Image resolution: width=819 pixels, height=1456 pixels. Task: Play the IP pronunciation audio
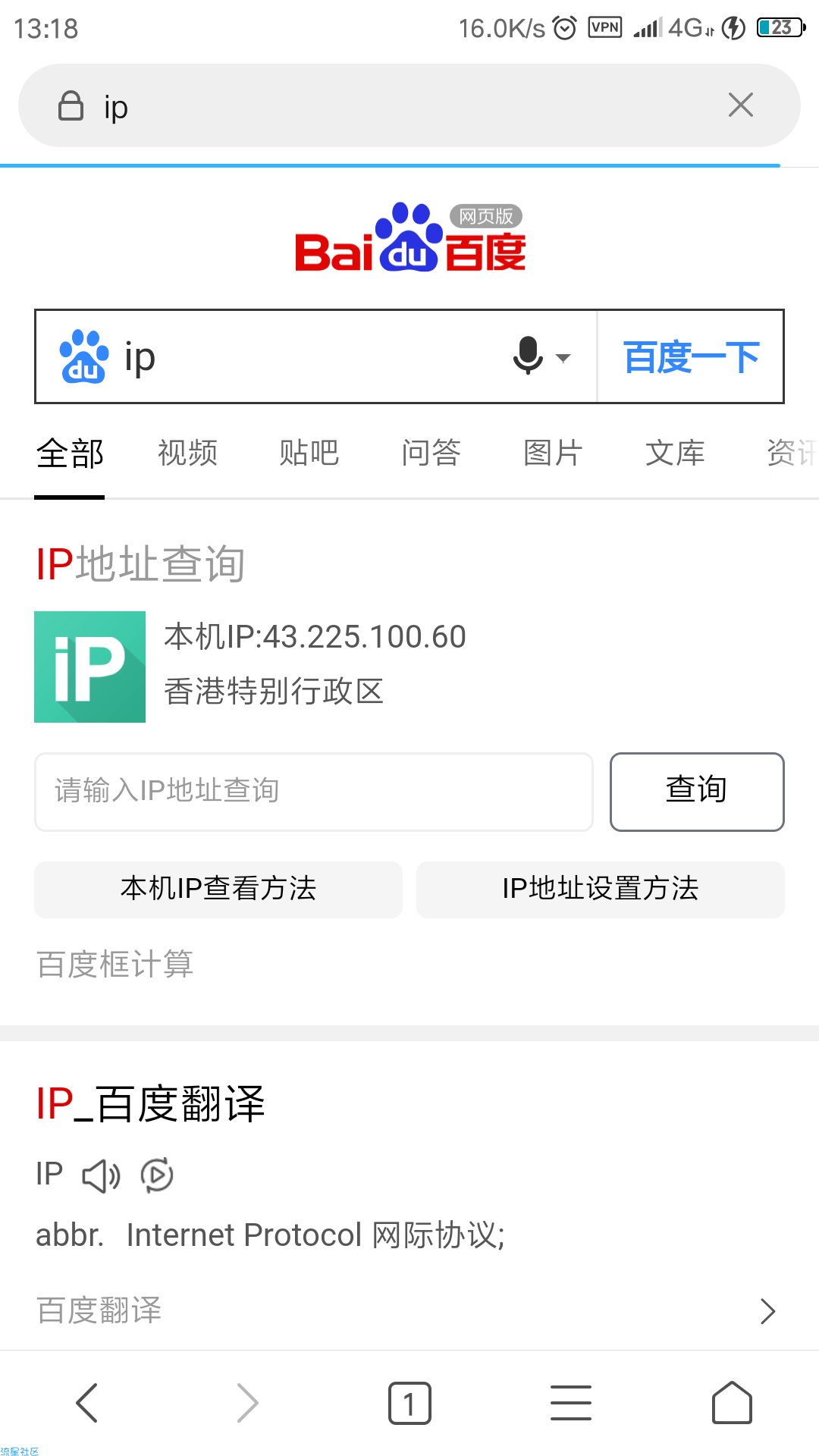point(102,1175)
